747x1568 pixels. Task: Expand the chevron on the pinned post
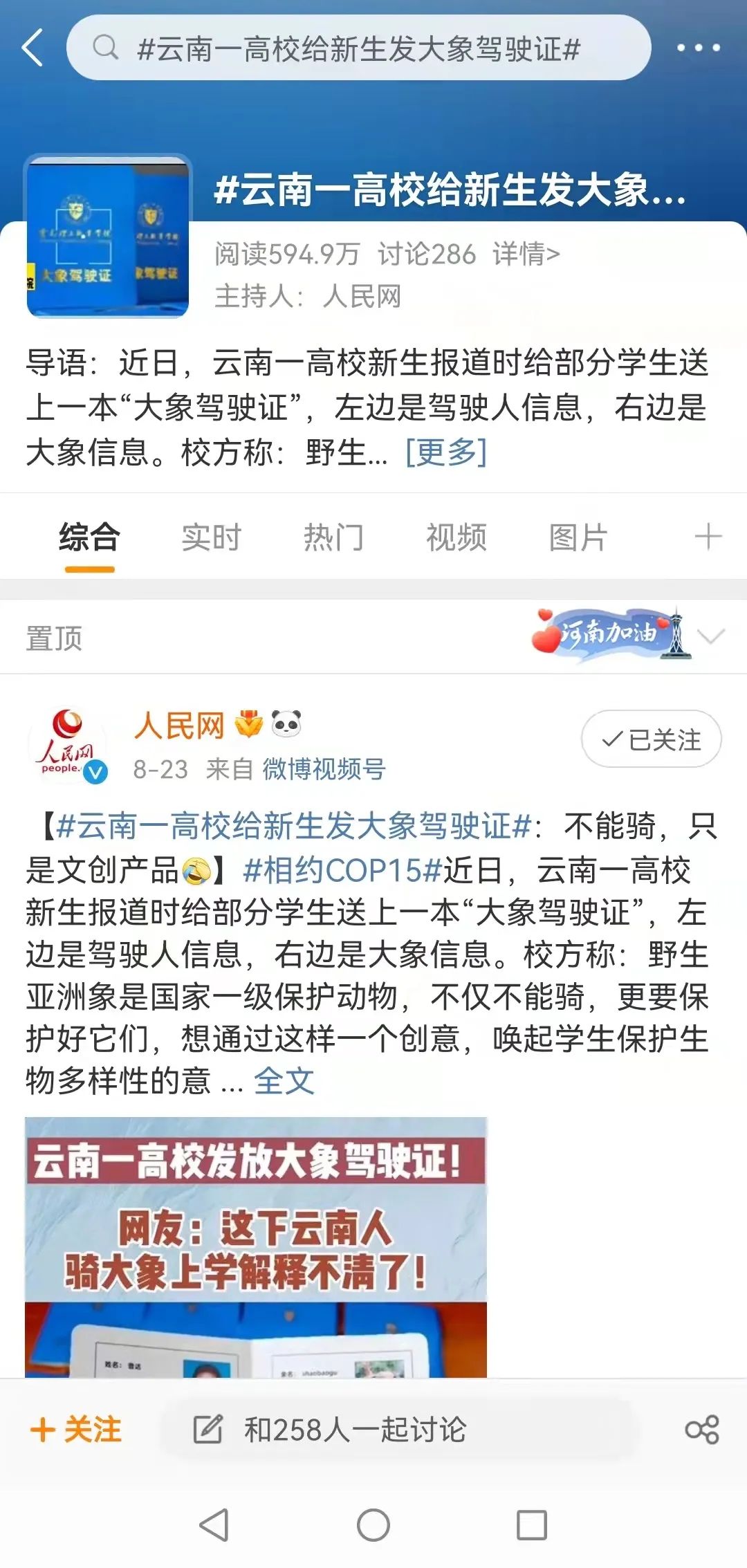coord(711,636)
